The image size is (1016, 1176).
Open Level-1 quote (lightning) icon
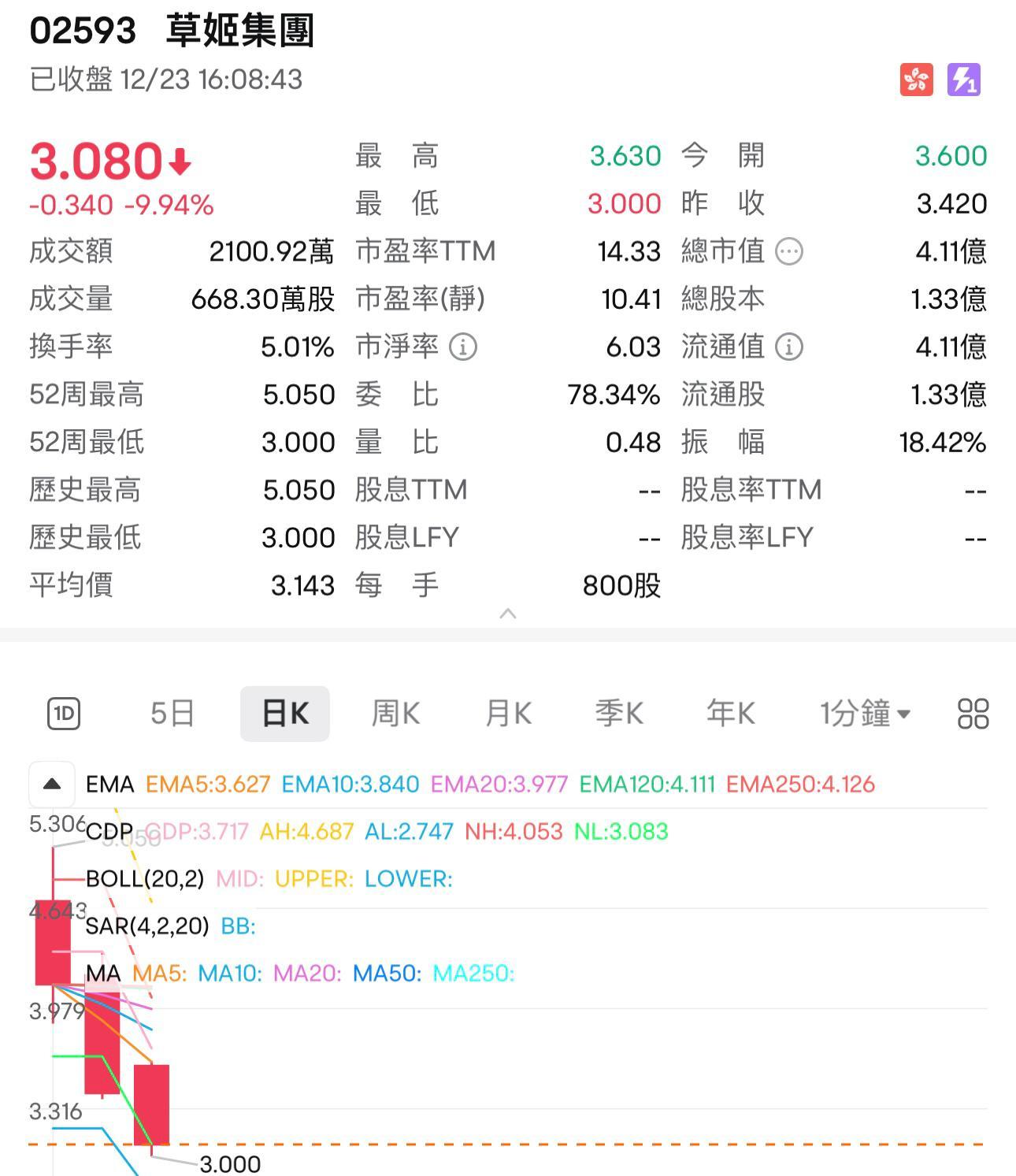coord(962,80)
